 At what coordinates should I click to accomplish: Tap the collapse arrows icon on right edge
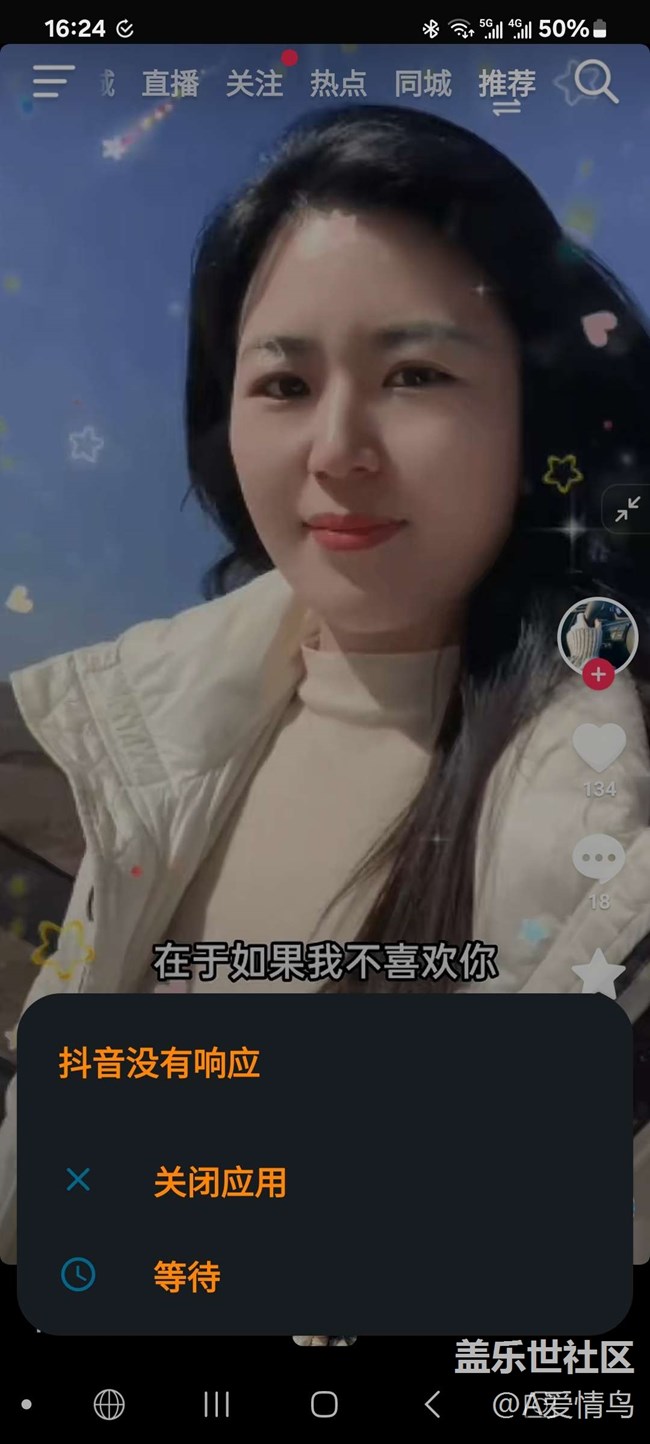tap(627, 511)
